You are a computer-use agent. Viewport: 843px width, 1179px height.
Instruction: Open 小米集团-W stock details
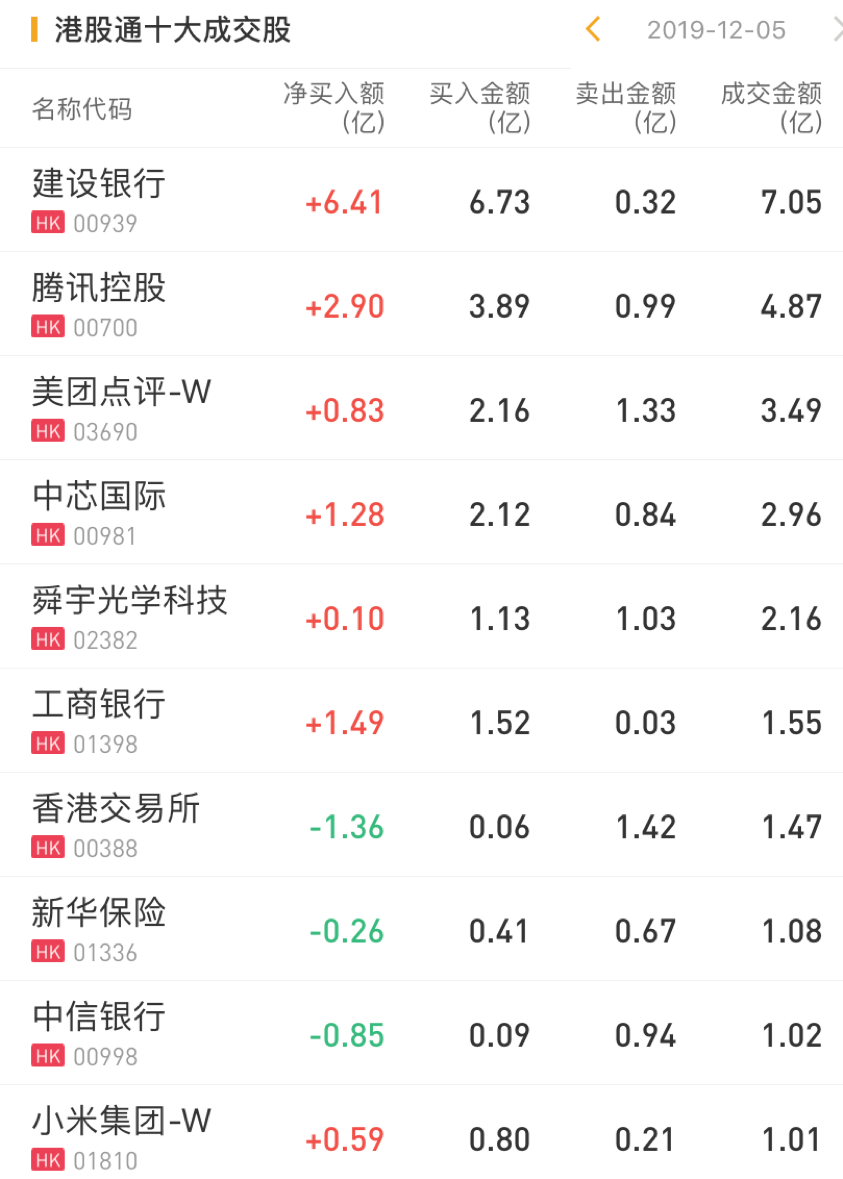pyautogui.click(x=121, y=1137)
